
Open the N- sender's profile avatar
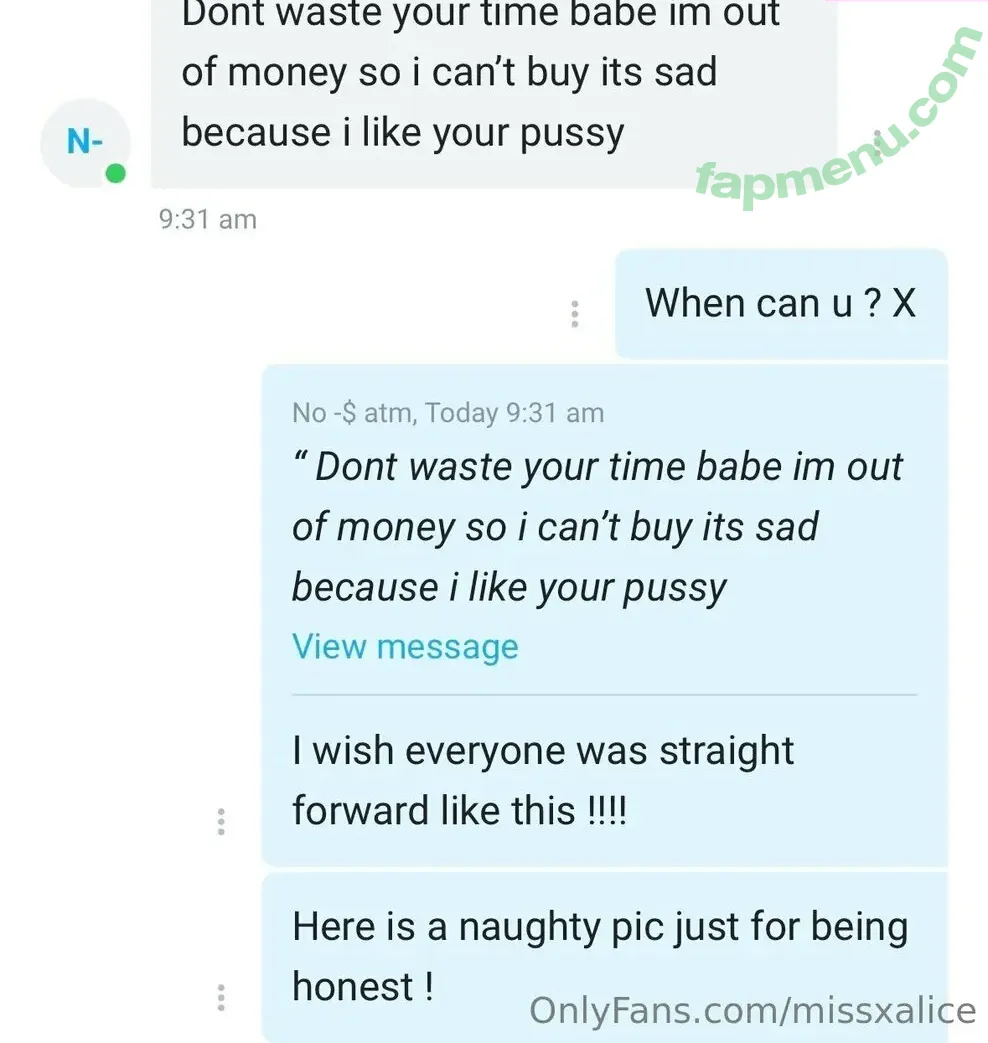(84, 143)
